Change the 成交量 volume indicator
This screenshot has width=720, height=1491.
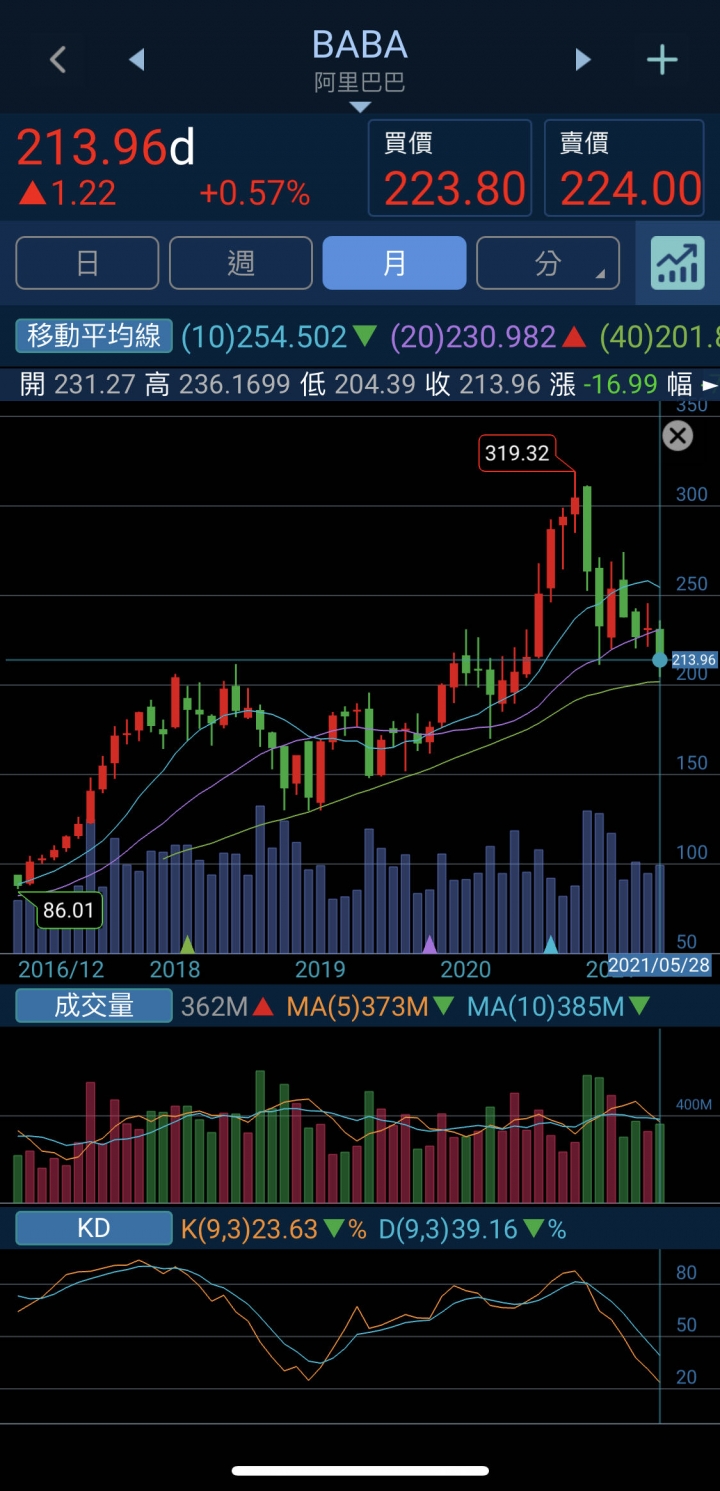pos(94,1006)
